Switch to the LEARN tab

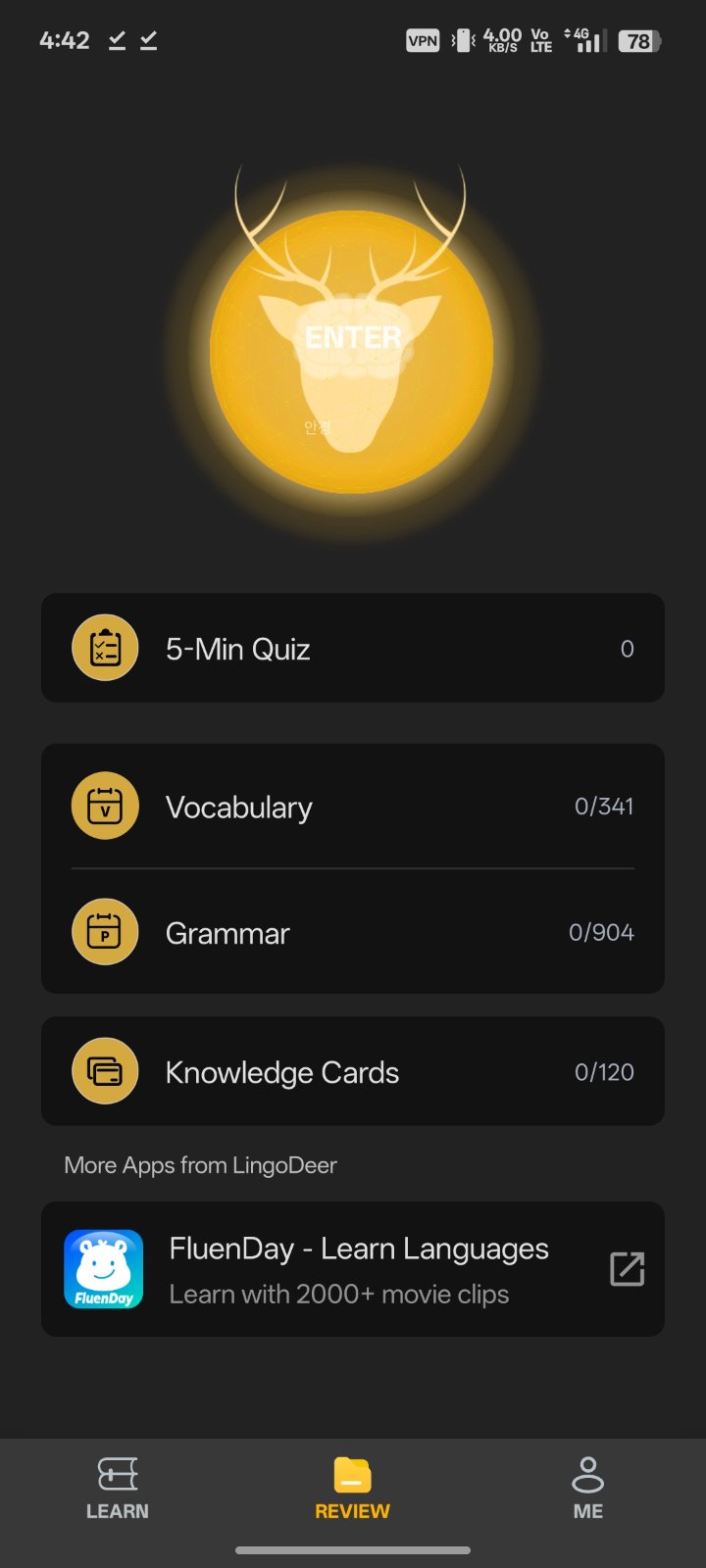(118, 1489)
